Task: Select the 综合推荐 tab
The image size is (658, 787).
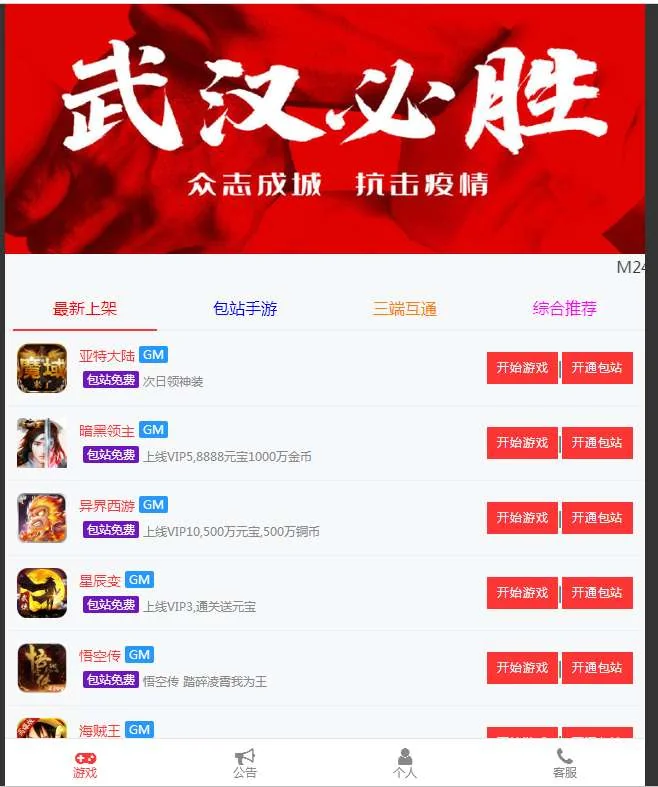Action: [565, 309]
